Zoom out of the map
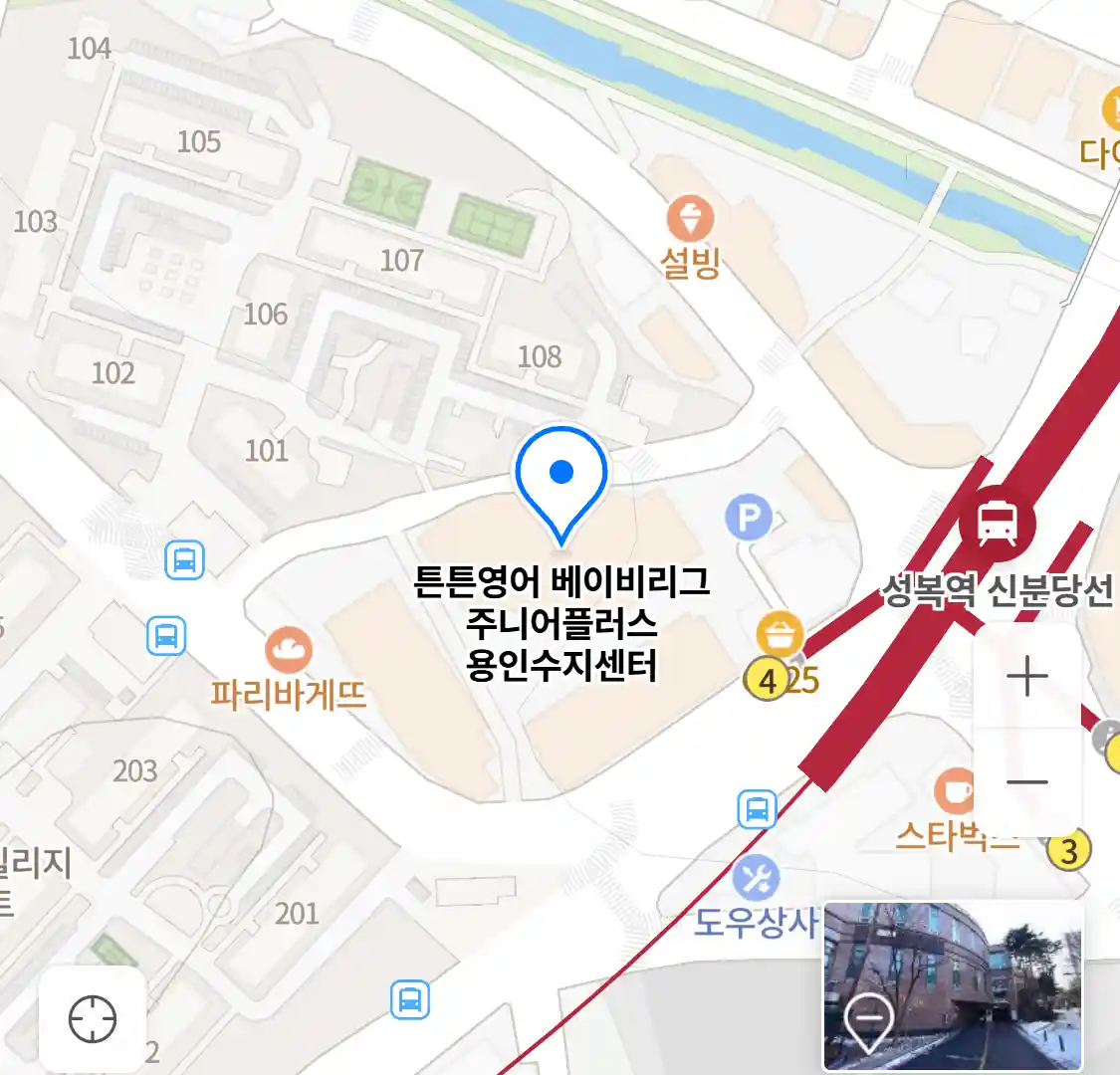The height and width of the screenshot is (1075, 1120). coord(1026,782)
